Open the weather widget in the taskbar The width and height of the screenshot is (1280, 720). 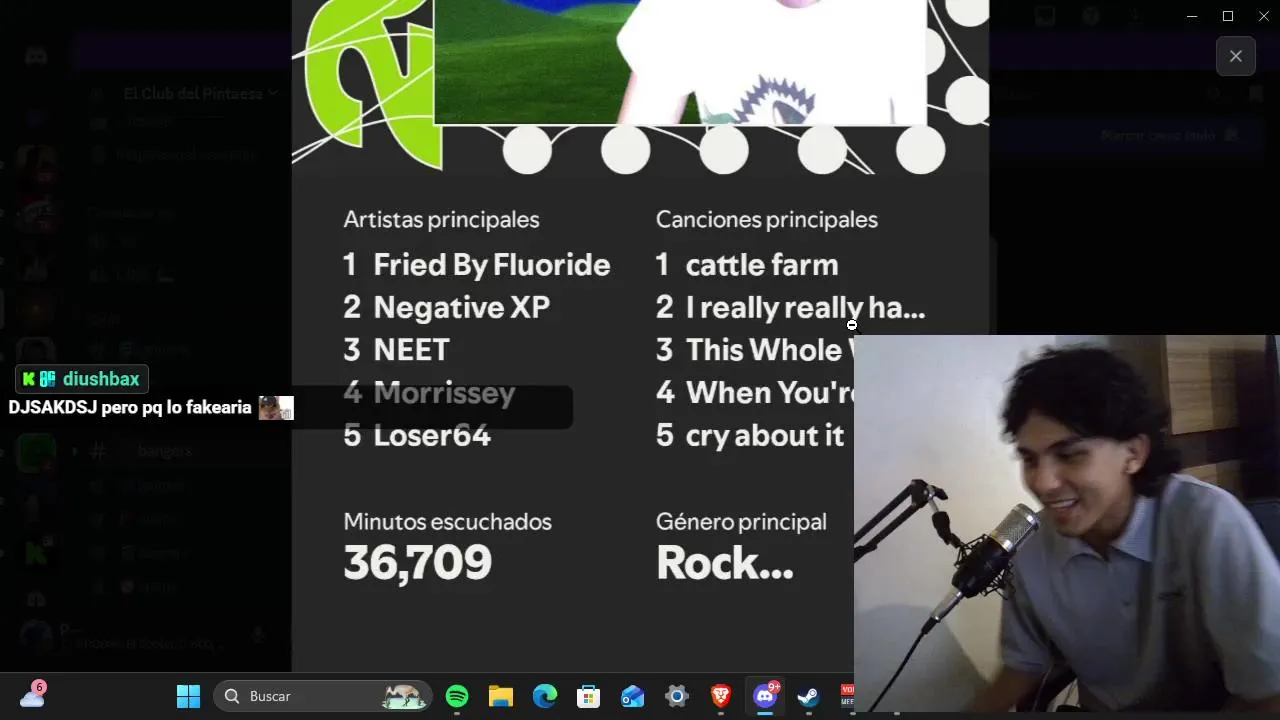(x=32, y=696)
